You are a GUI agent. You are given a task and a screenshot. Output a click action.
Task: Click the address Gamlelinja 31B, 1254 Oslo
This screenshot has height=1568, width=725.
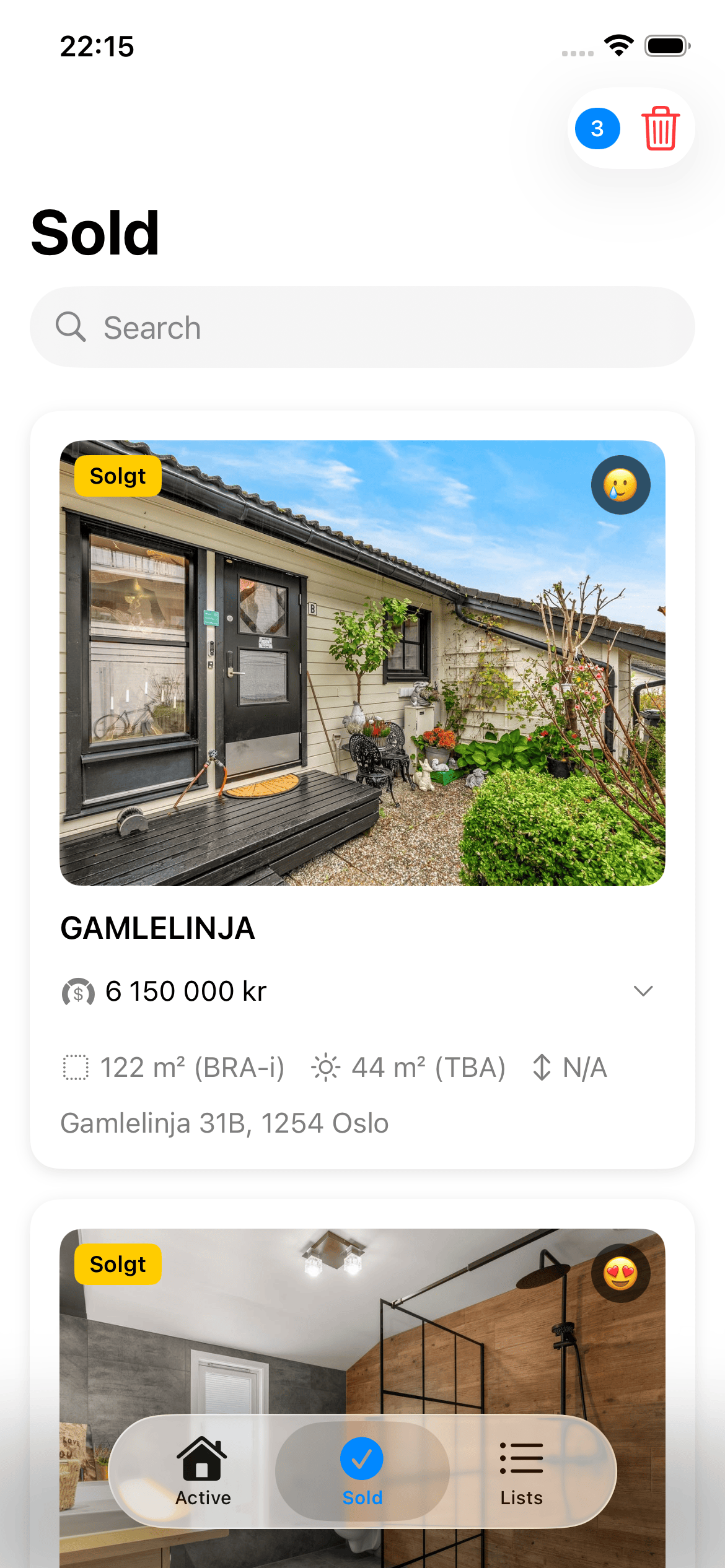point(224,1122)
